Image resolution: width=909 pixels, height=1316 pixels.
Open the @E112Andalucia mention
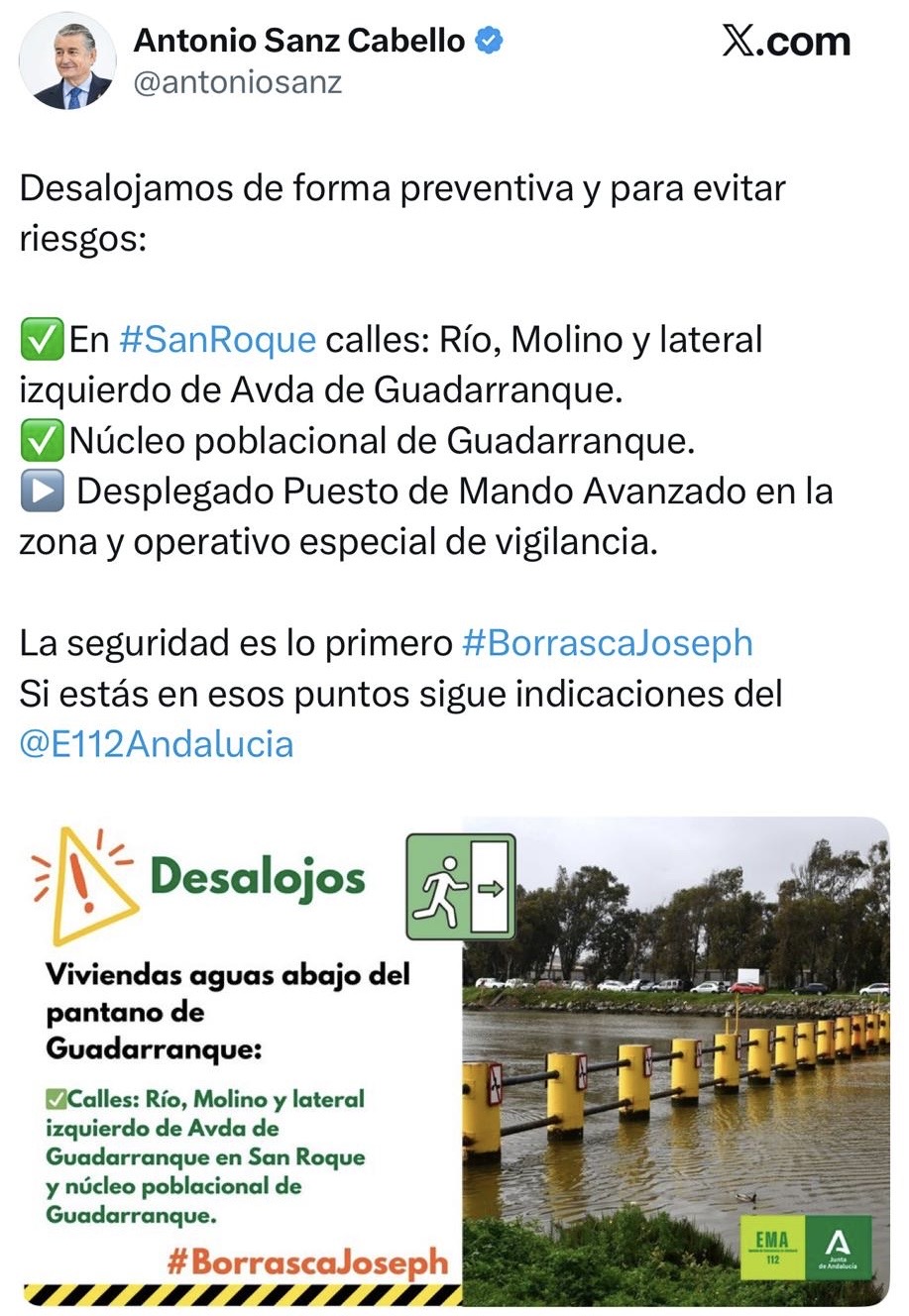(x=157, y=744)
